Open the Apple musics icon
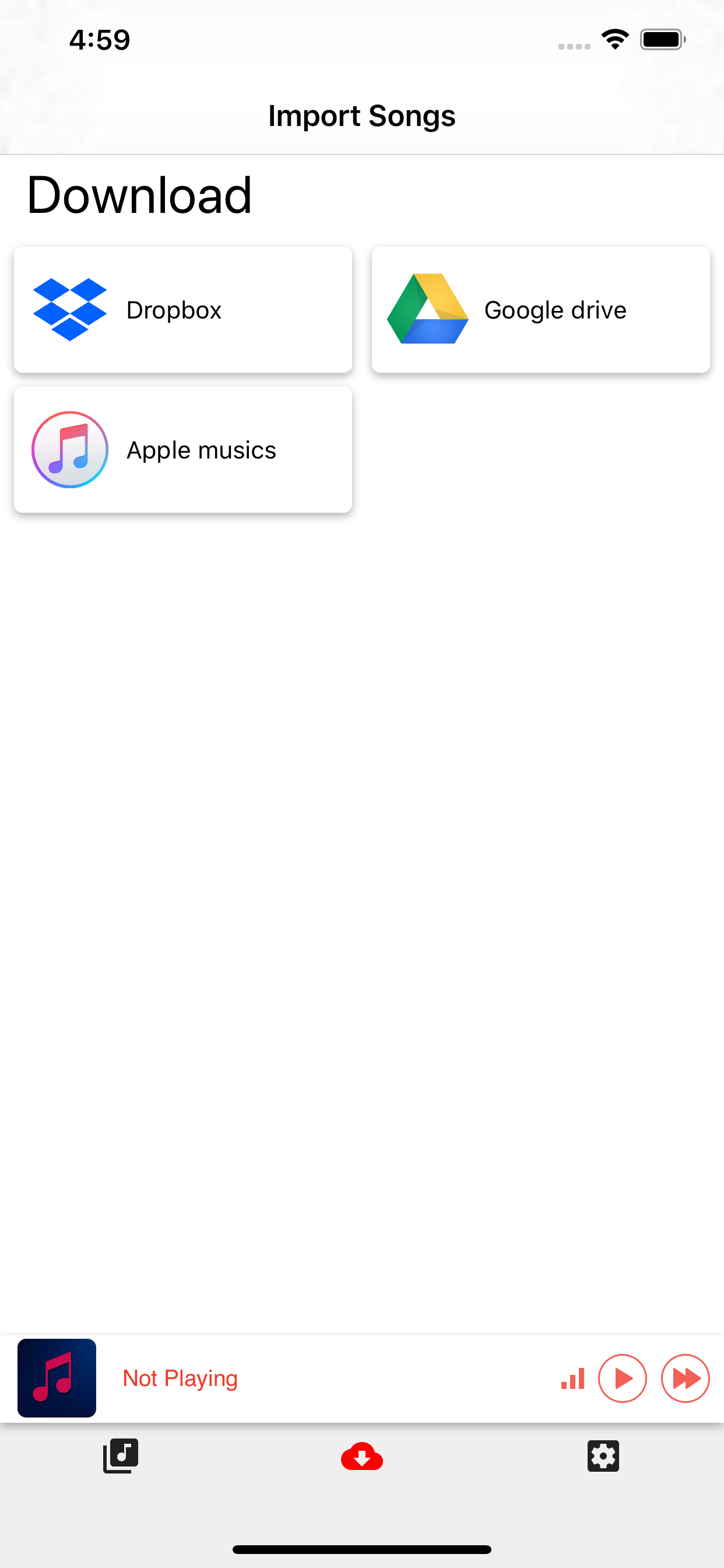This screenshot has width=724, height=1568. point(70,450)
